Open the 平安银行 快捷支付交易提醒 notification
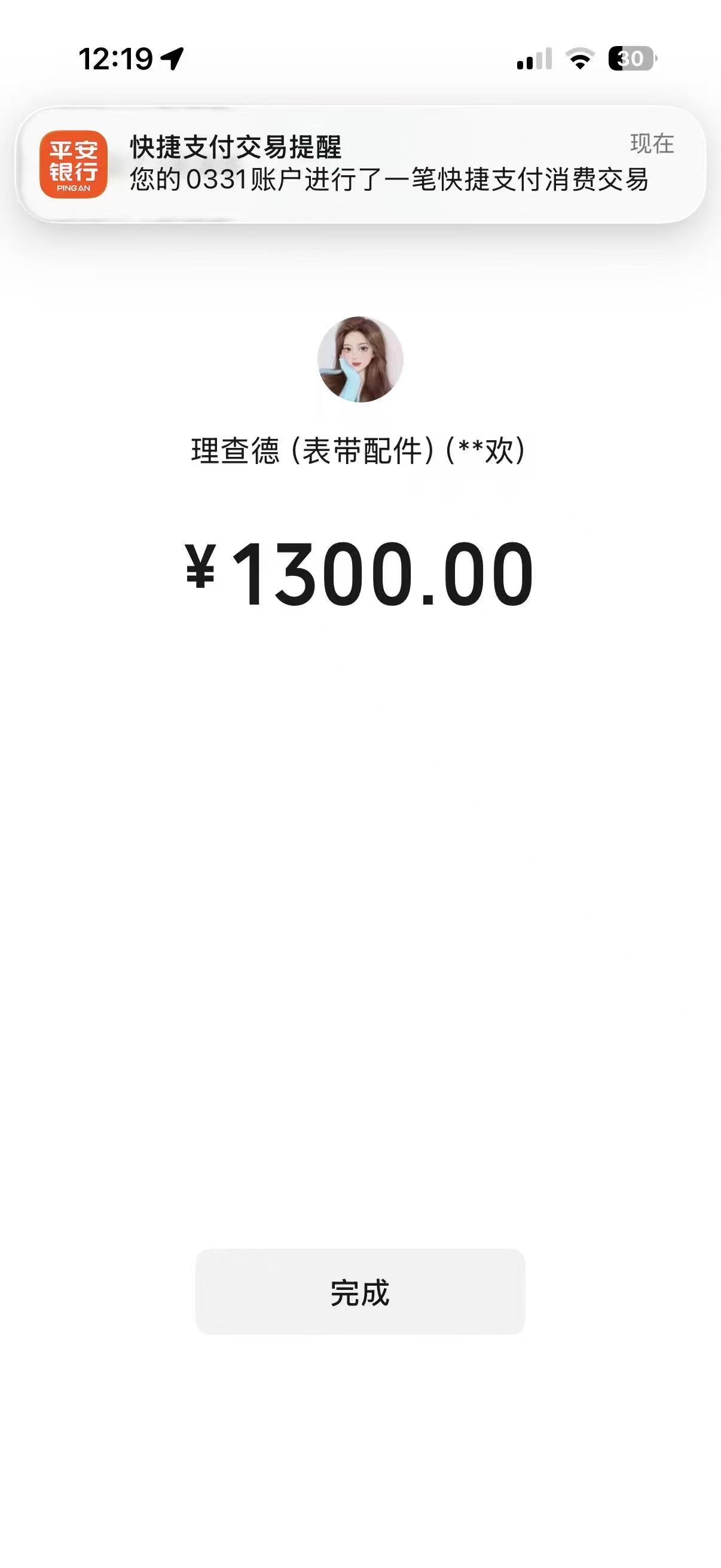 tap(360, 164)
